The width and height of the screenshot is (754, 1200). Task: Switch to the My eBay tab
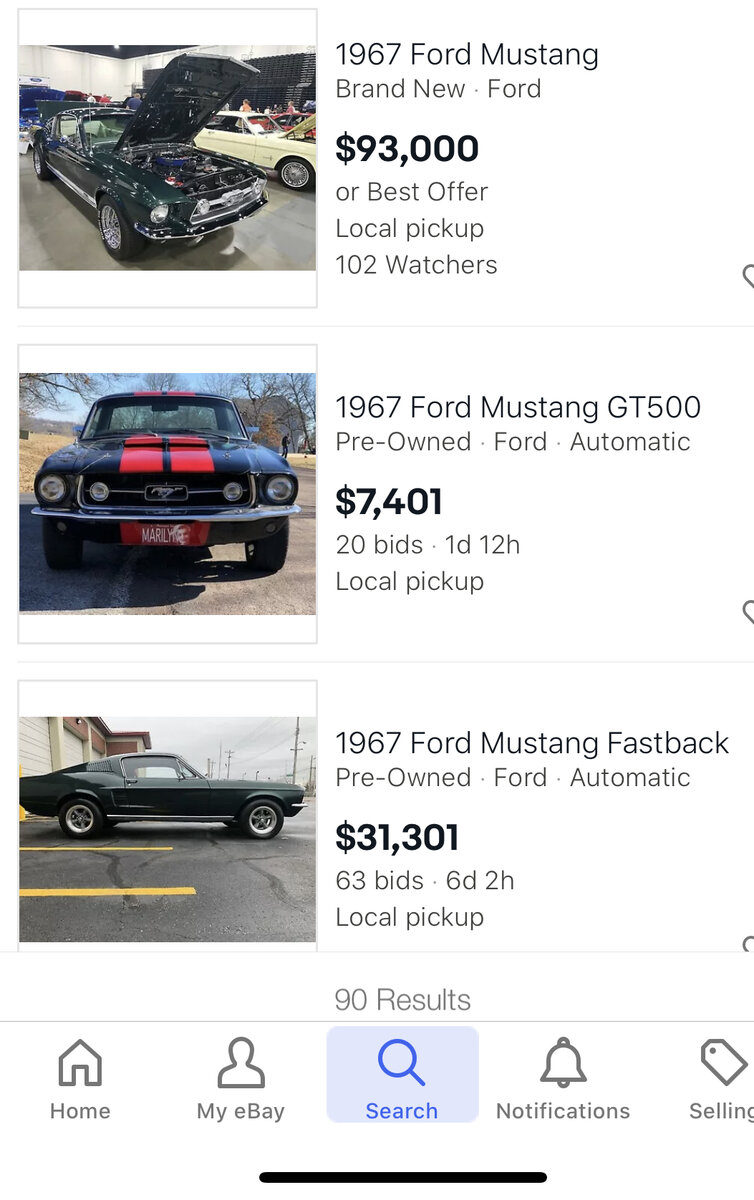click(x=241, y=1078)
